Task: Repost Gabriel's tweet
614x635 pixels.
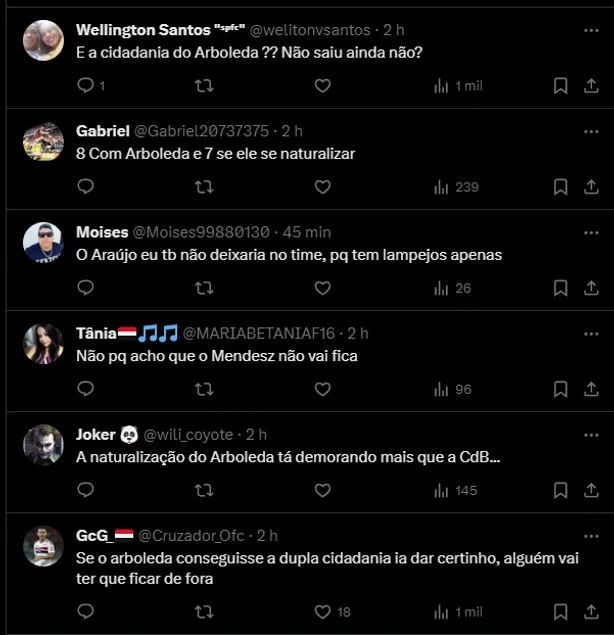Action: [204, 187]
